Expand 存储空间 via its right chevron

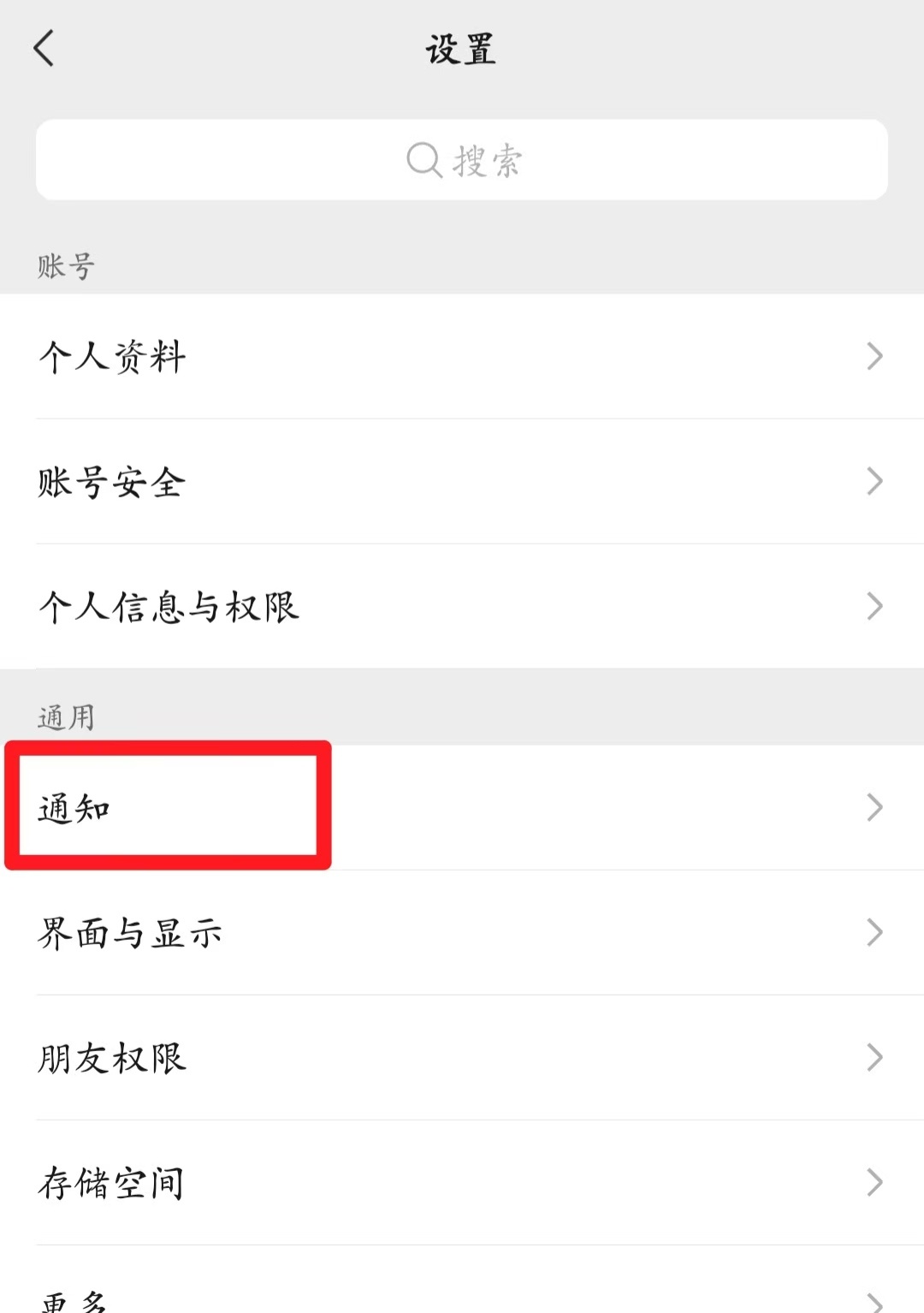pyautogui.click(x=874, y=1183)
